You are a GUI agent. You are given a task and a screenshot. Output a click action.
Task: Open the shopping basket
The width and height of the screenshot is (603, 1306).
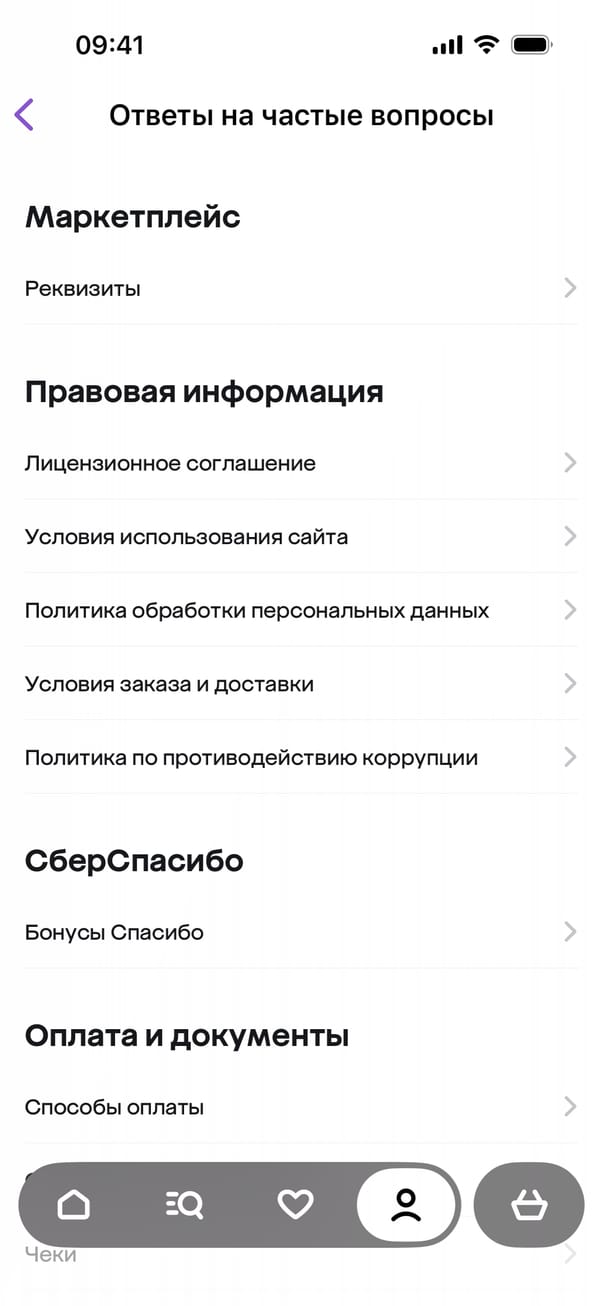(528, 1205)
